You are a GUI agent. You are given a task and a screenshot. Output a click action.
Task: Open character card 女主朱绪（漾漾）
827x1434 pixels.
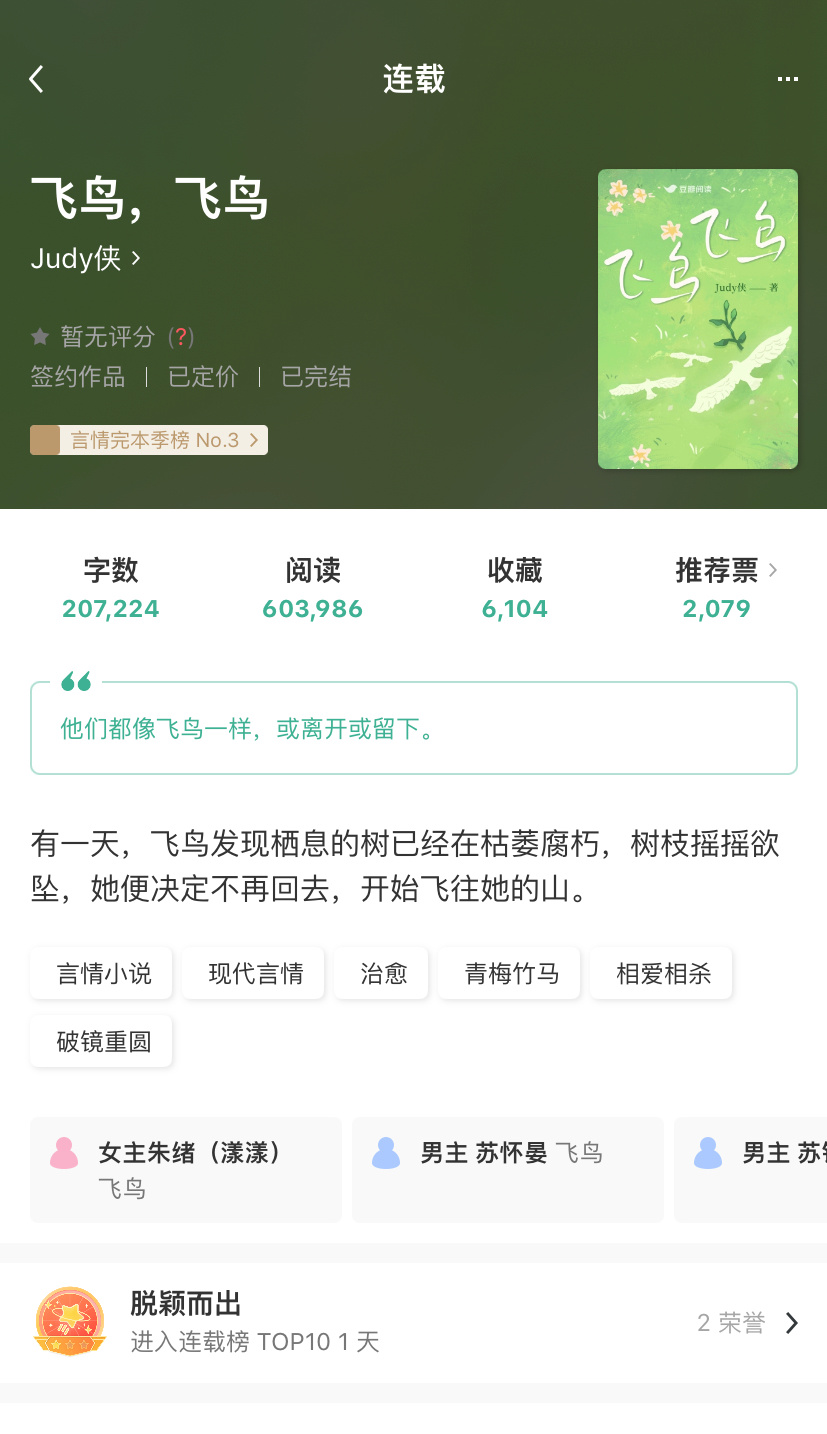tap(186, 1170)
